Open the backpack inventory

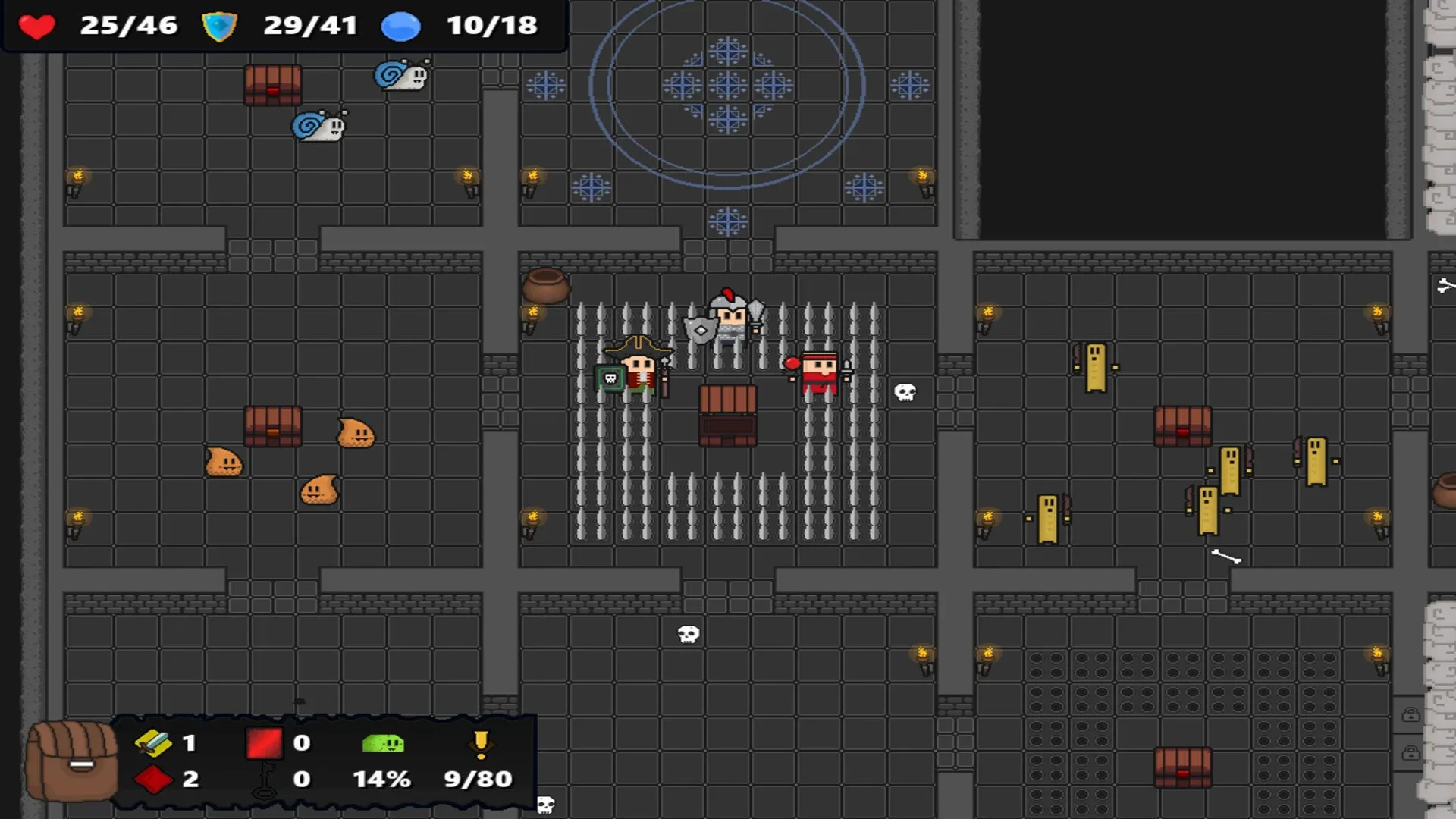(71, 761)
